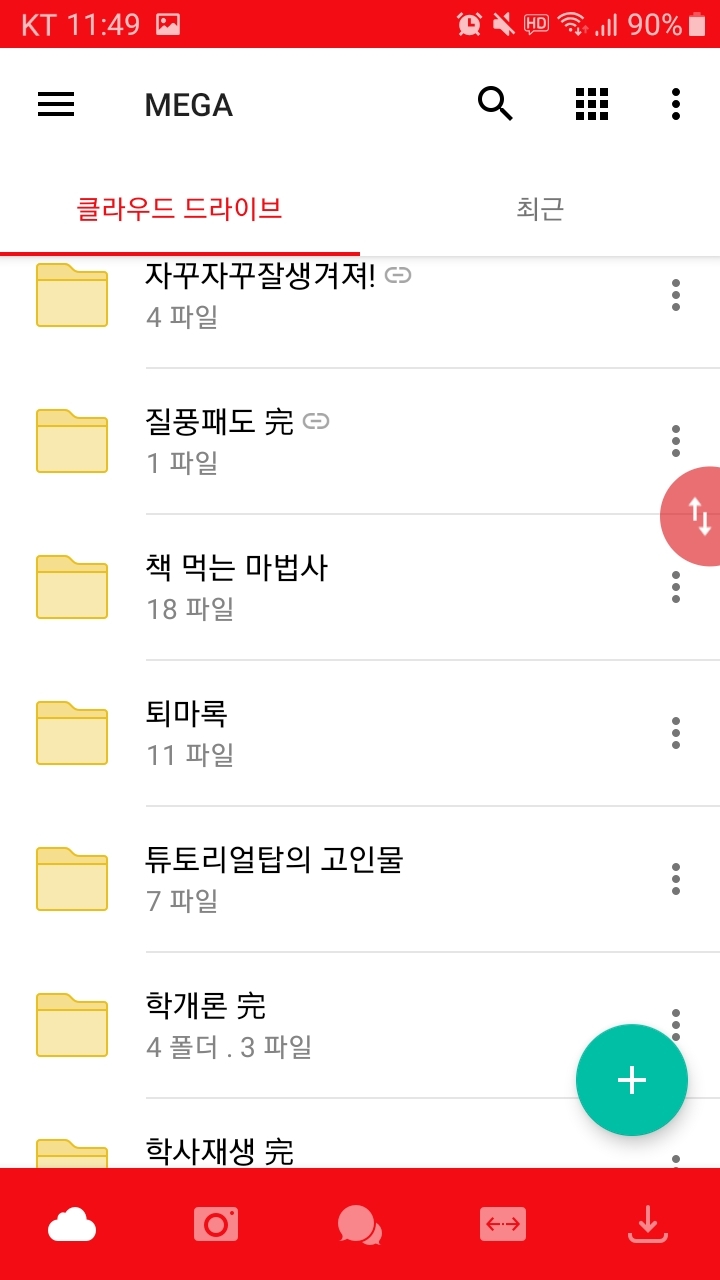Select the 클라우드 드라이브 tab
This screenshot has height=1280, width=720.
pos(180,208)
